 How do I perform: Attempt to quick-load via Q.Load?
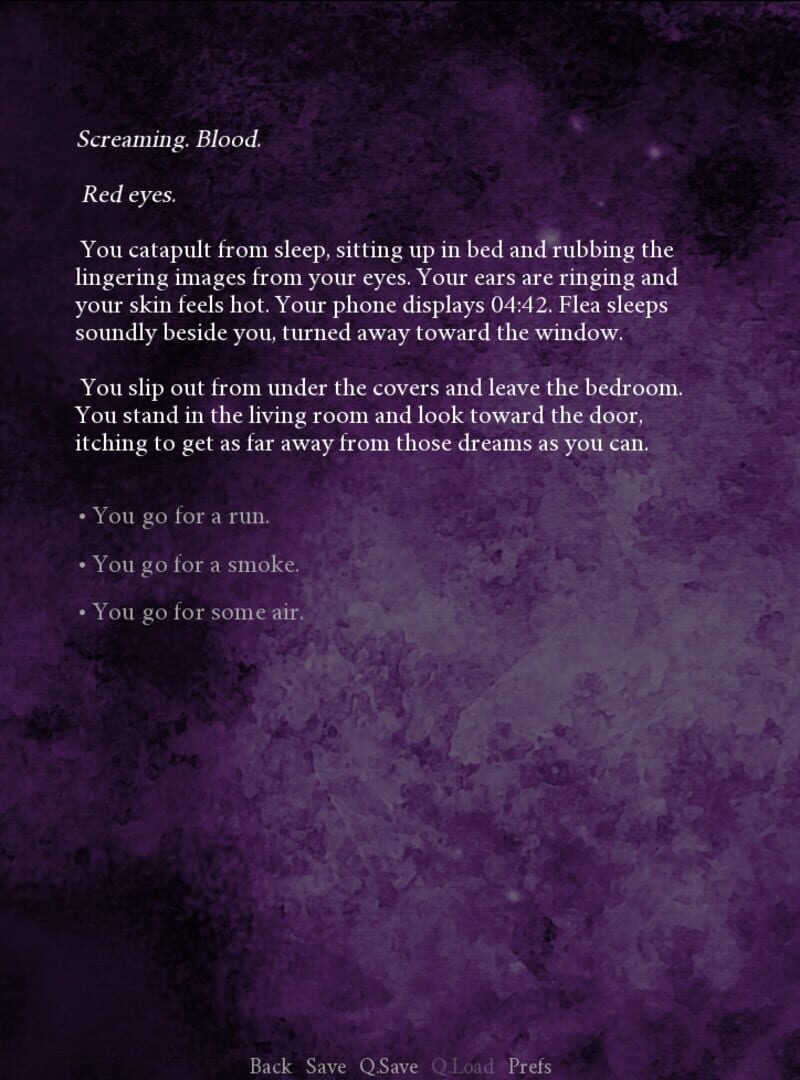pos(462,1067)
